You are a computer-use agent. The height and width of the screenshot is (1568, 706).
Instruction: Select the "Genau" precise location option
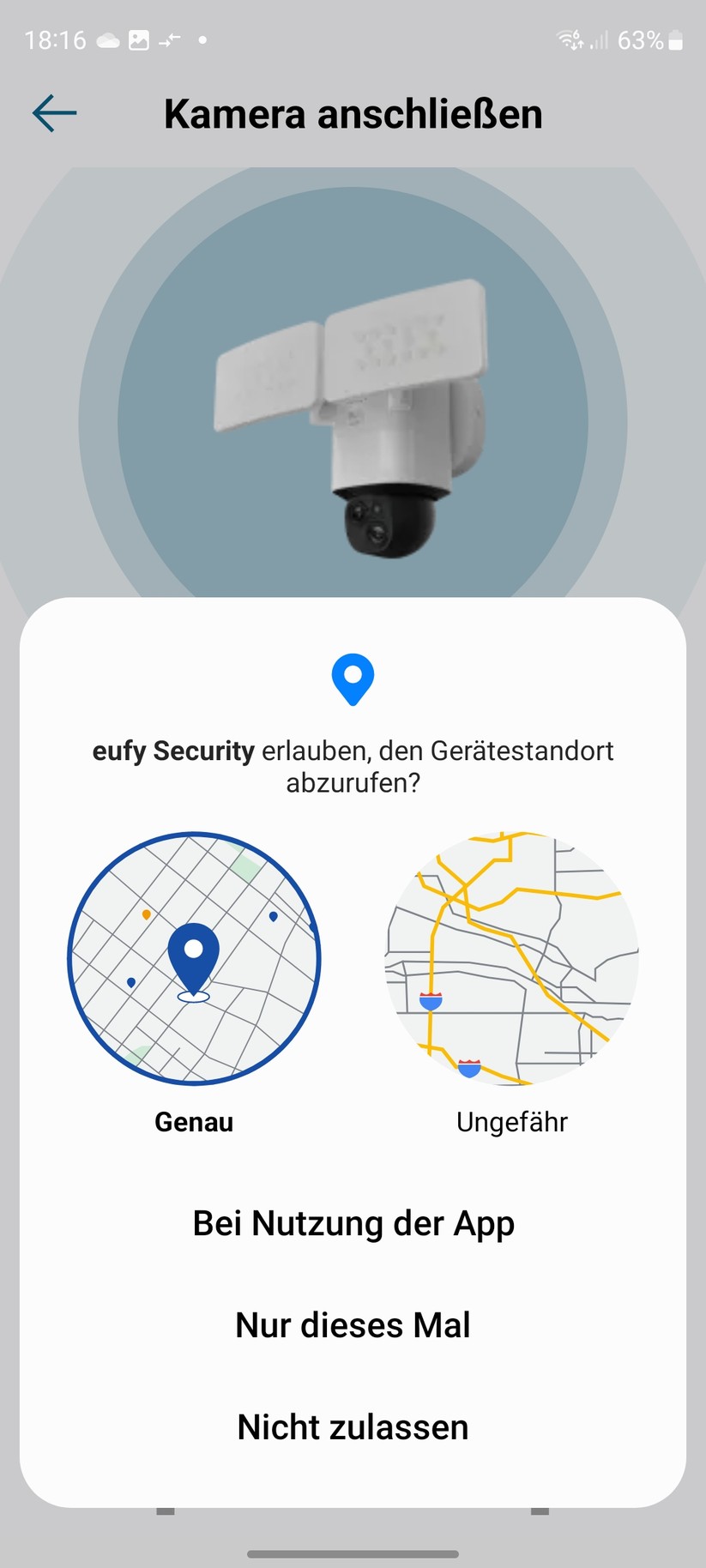pyautogui.click(x=193, y=1121)
